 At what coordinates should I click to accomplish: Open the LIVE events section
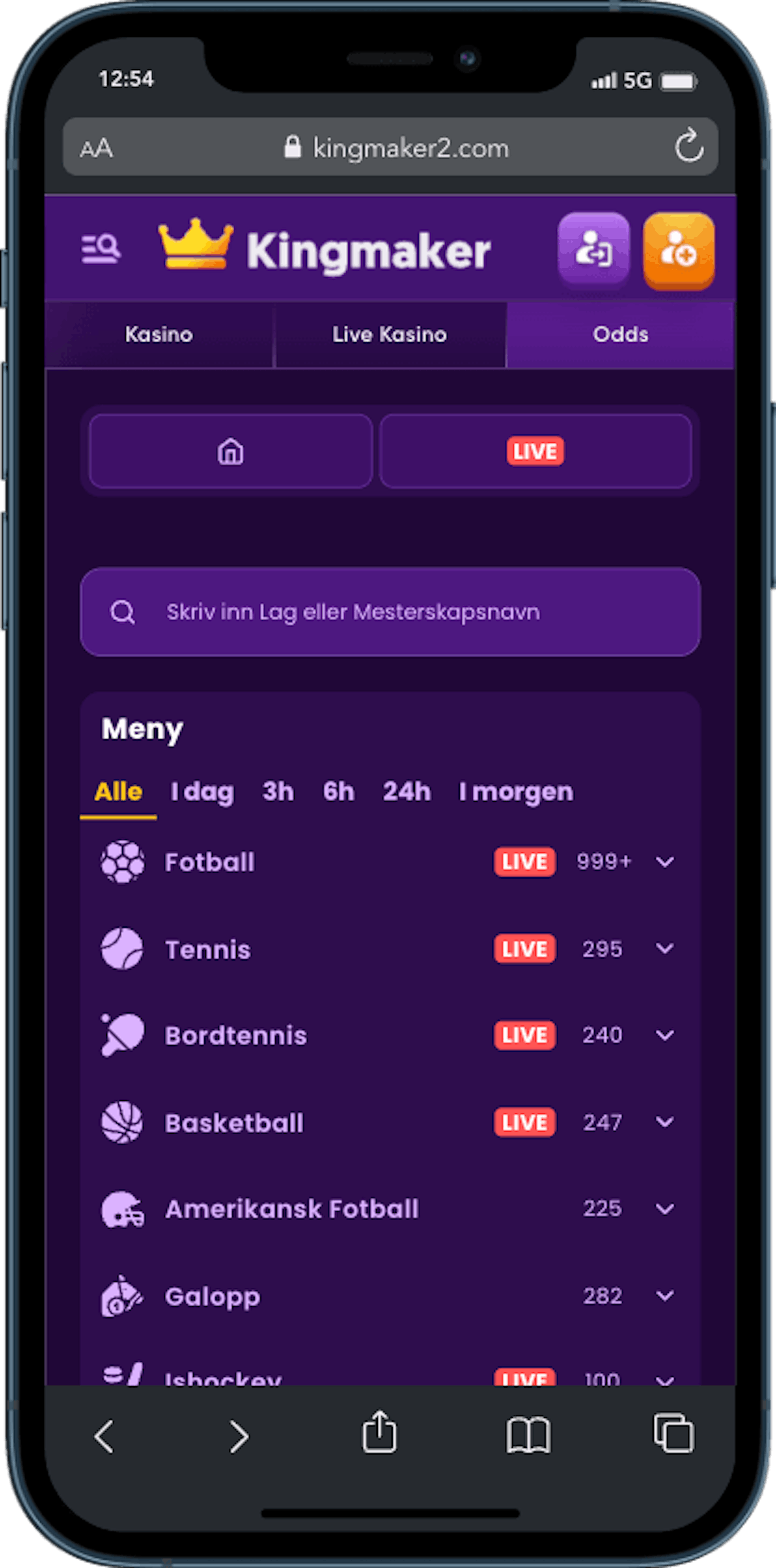pyautogui.click(x=536, y=451)
